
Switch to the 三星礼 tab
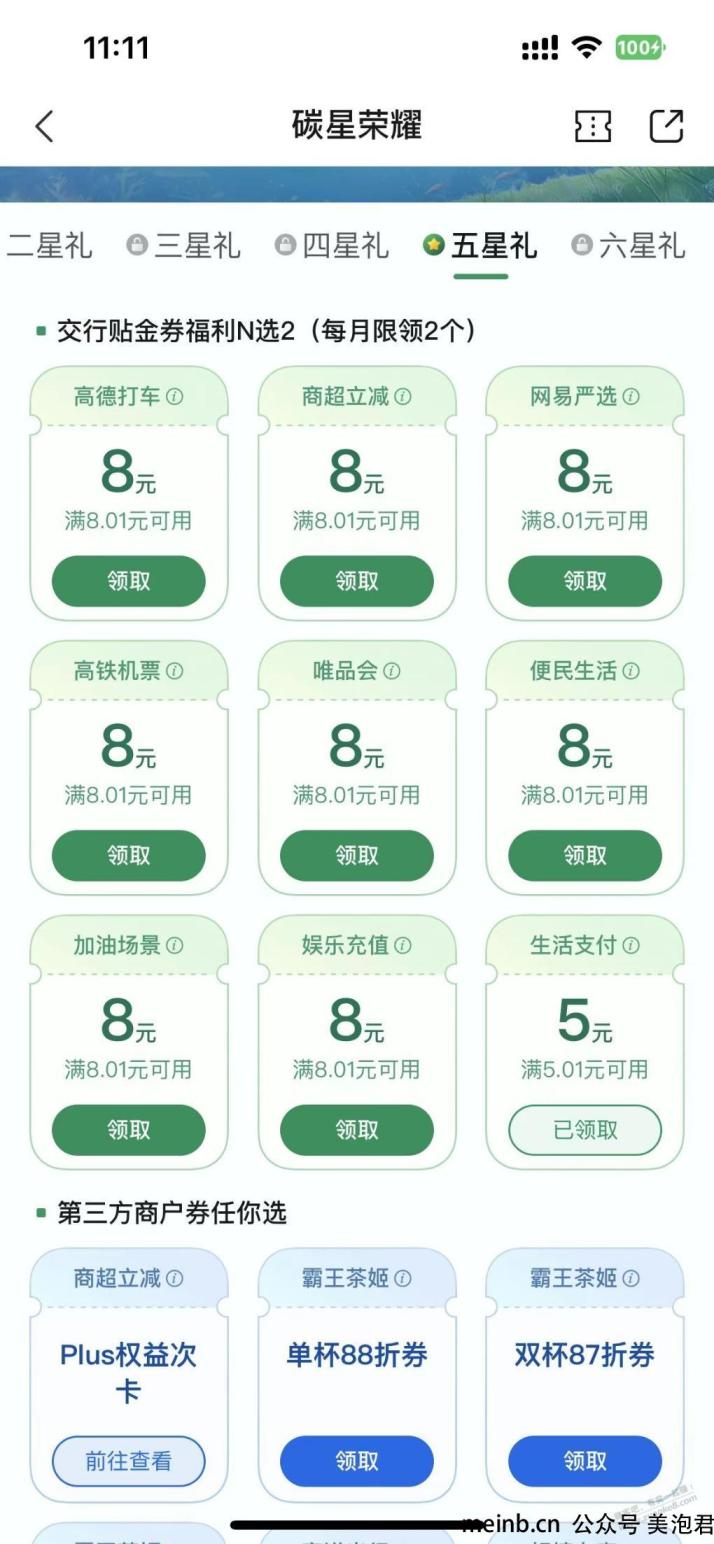[x=184, y=246]
